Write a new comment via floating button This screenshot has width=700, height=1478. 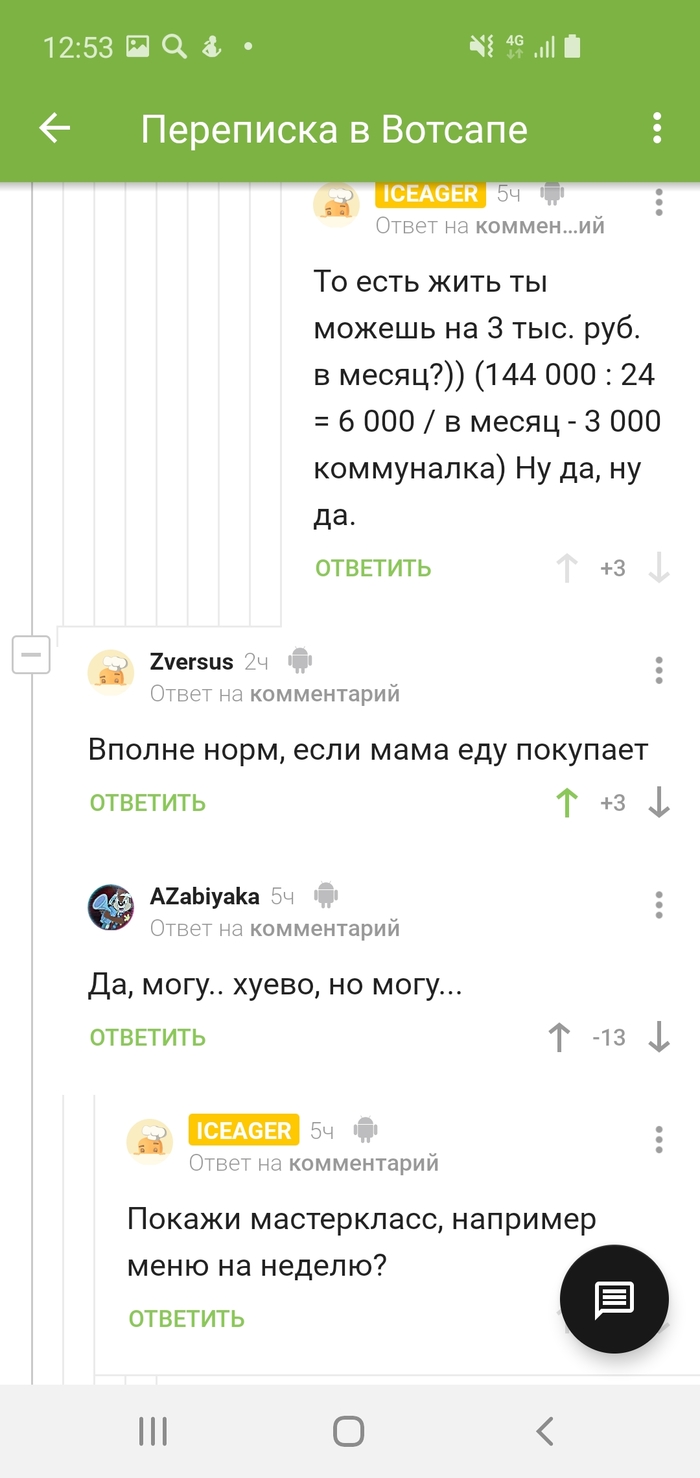614,1299
